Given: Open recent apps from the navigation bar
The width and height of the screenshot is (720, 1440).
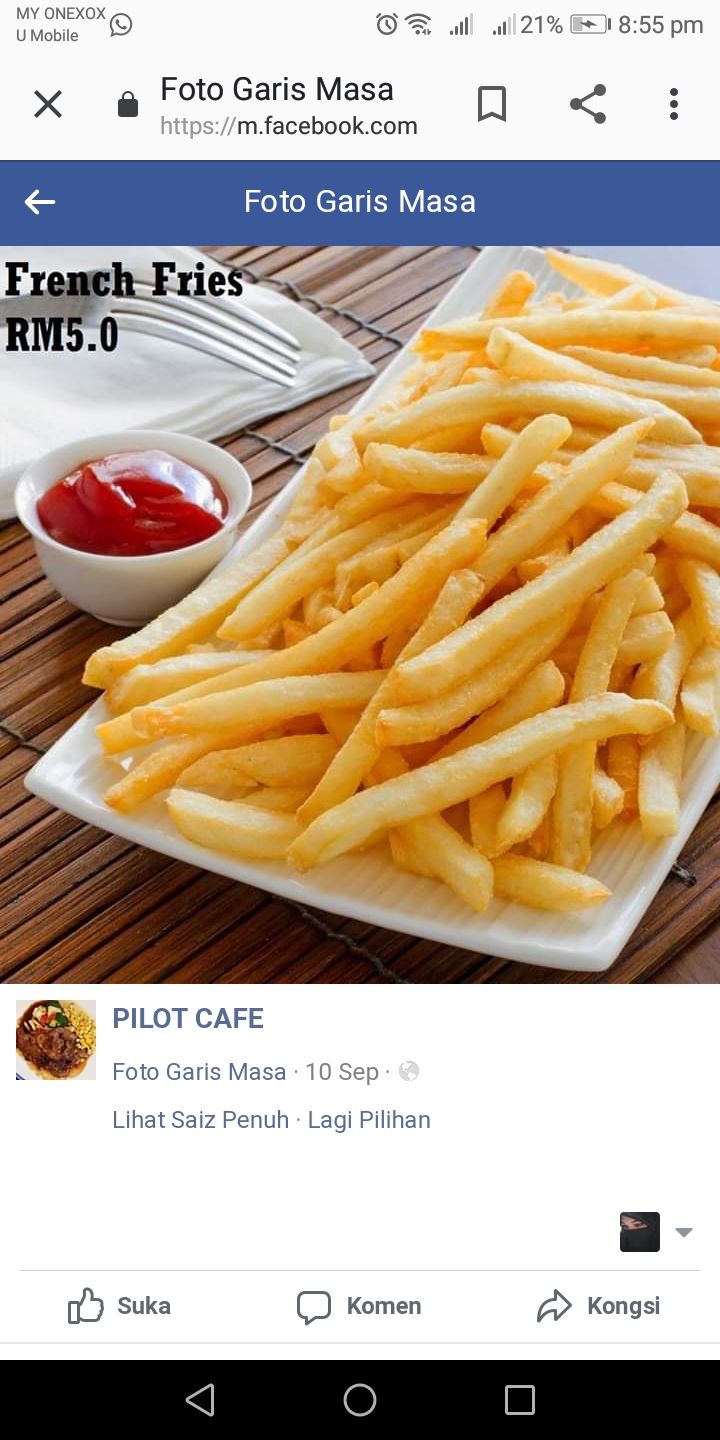Looking at the screenshot, I should [520, 1400].
